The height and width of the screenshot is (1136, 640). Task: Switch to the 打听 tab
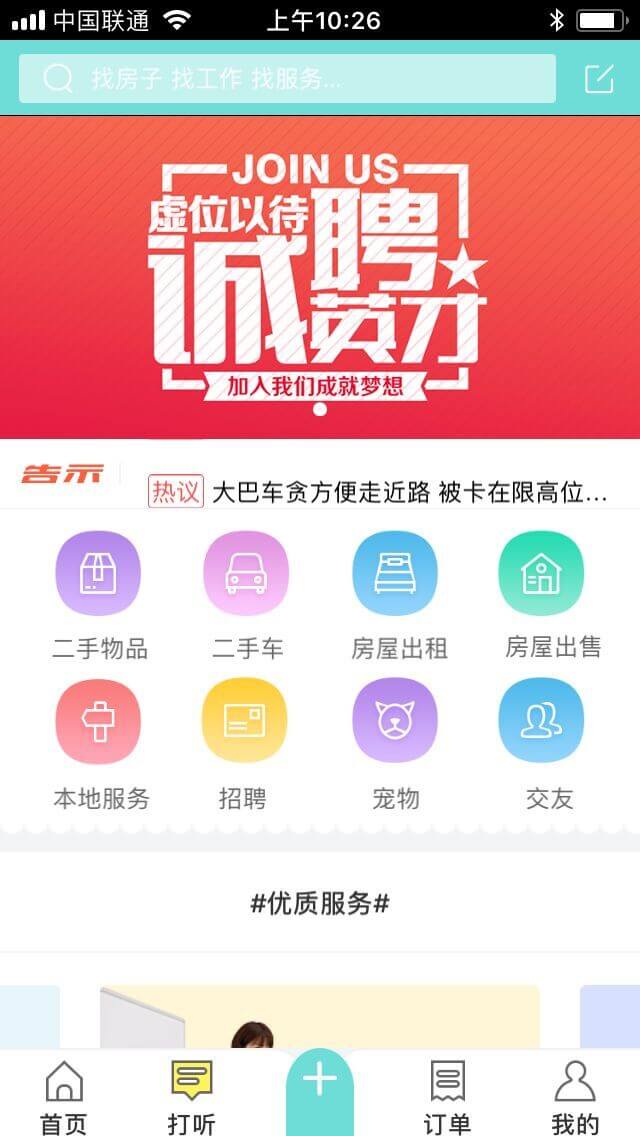tap(191, 1096)
